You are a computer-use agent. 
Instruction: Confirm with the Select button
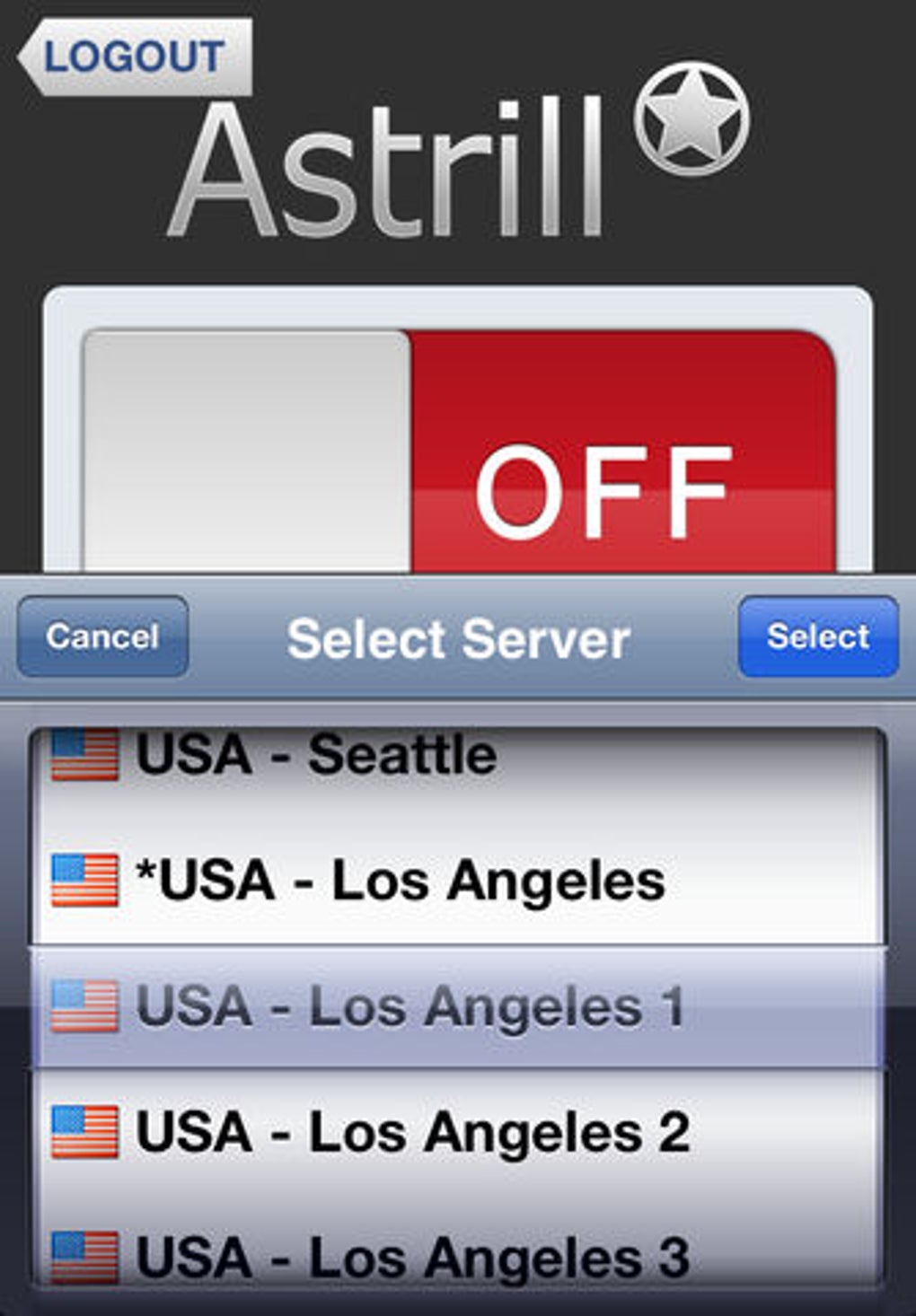click(817, 636)
